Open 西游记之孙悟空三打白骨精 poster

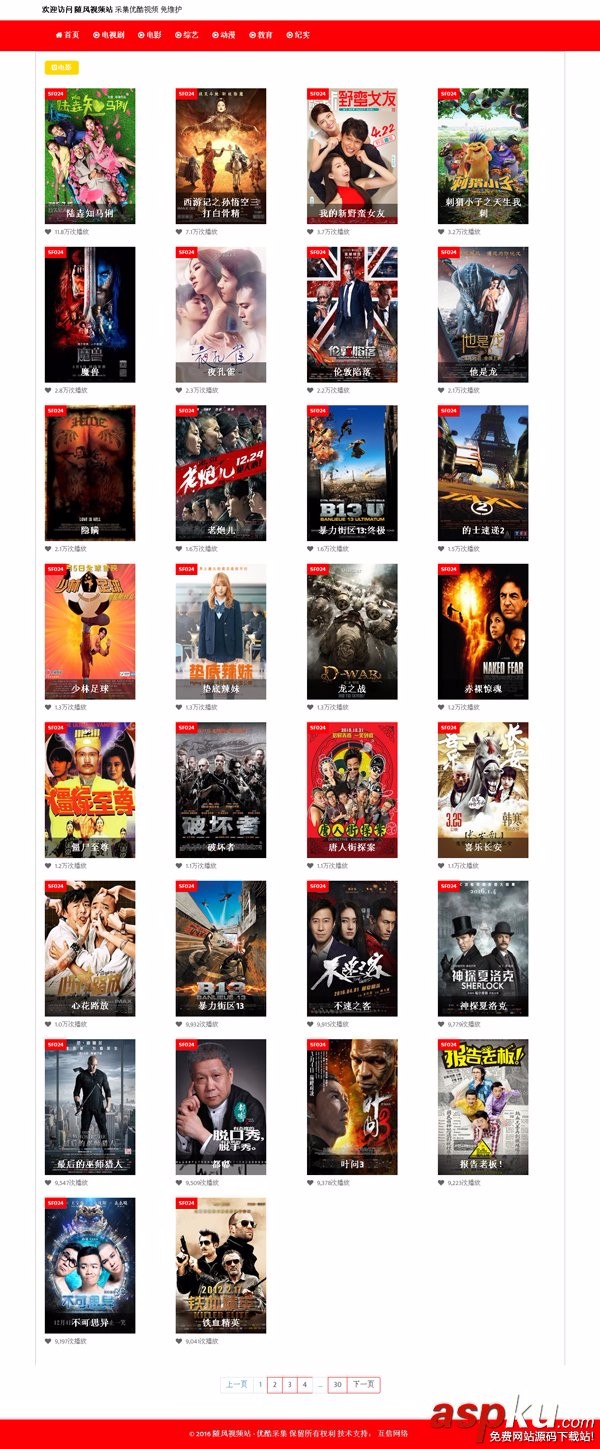coord(221,155)
